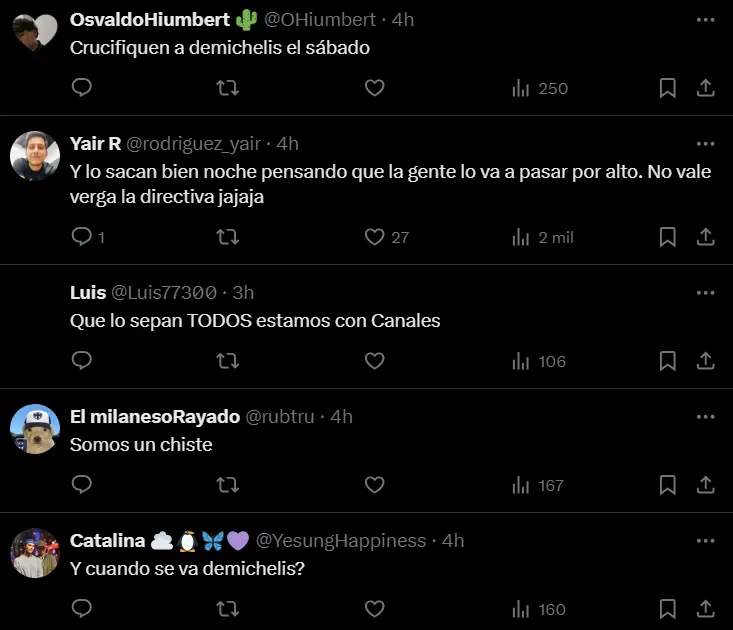This screenshot has width=733, height=630.
Task: Bookmark Luis's tweet
Action: (x=667, y=361)
